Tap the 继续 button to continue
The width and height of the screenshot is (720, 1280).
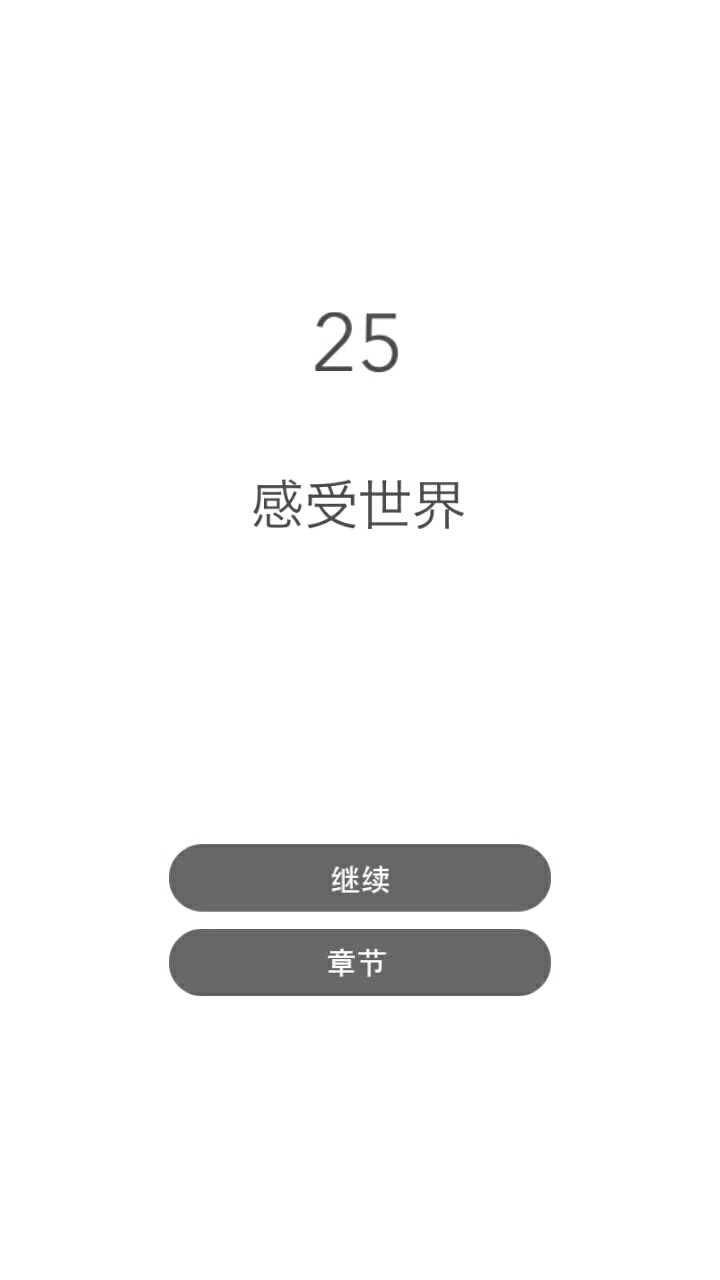(360, 878)
